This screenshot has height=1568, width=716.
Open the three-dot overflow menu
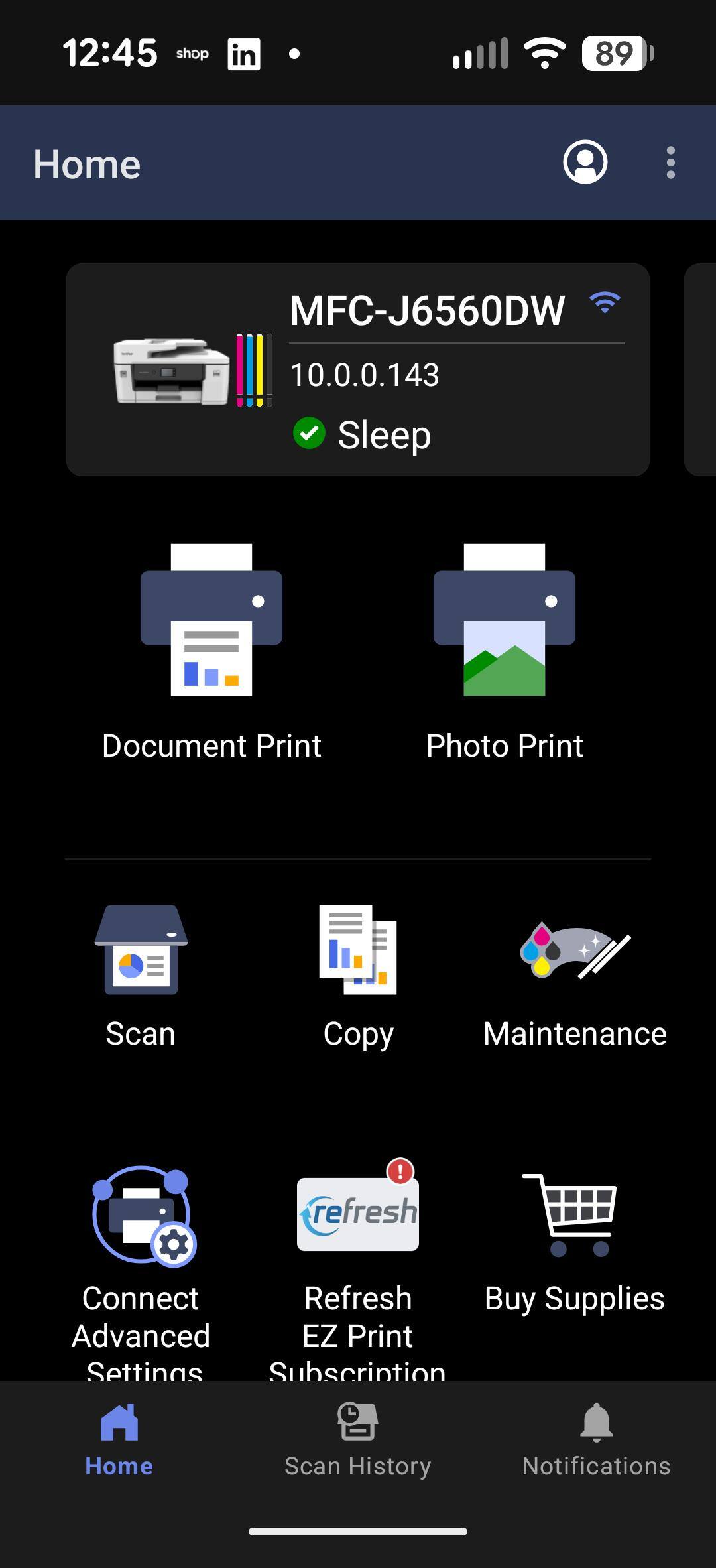670,163
